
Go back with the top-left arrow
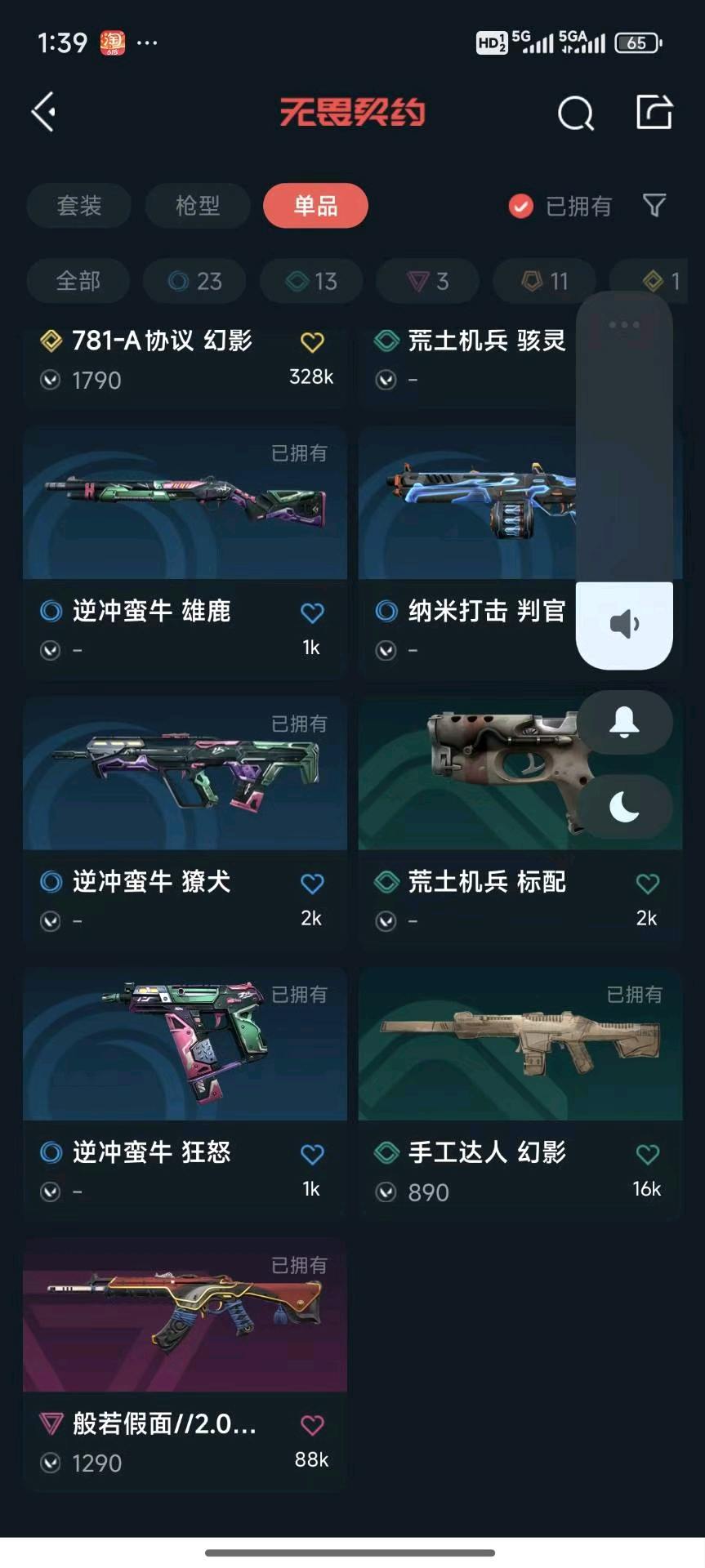[44, 112]
